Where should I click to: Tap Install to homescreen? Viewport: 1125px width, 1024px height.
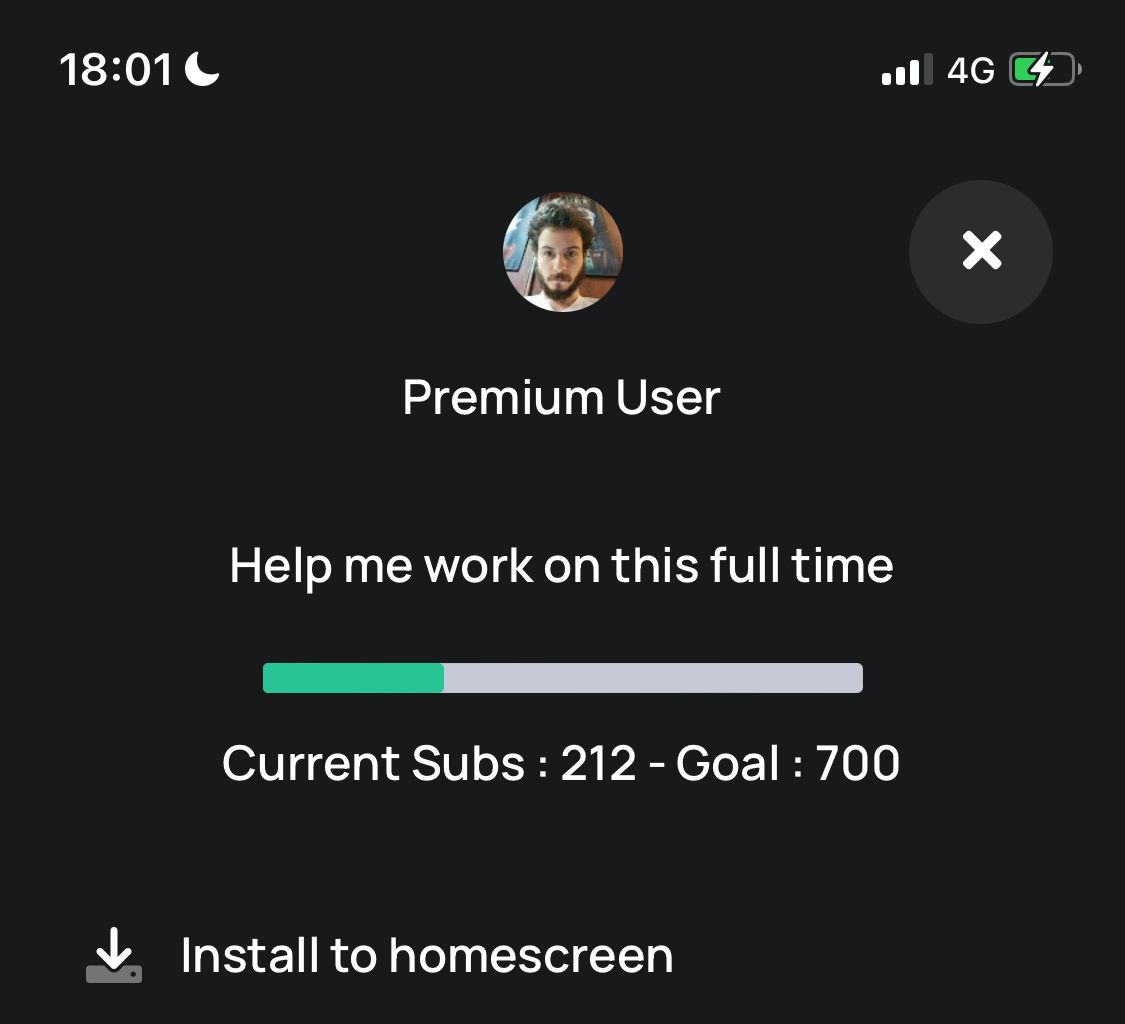(x=426, y=955)
